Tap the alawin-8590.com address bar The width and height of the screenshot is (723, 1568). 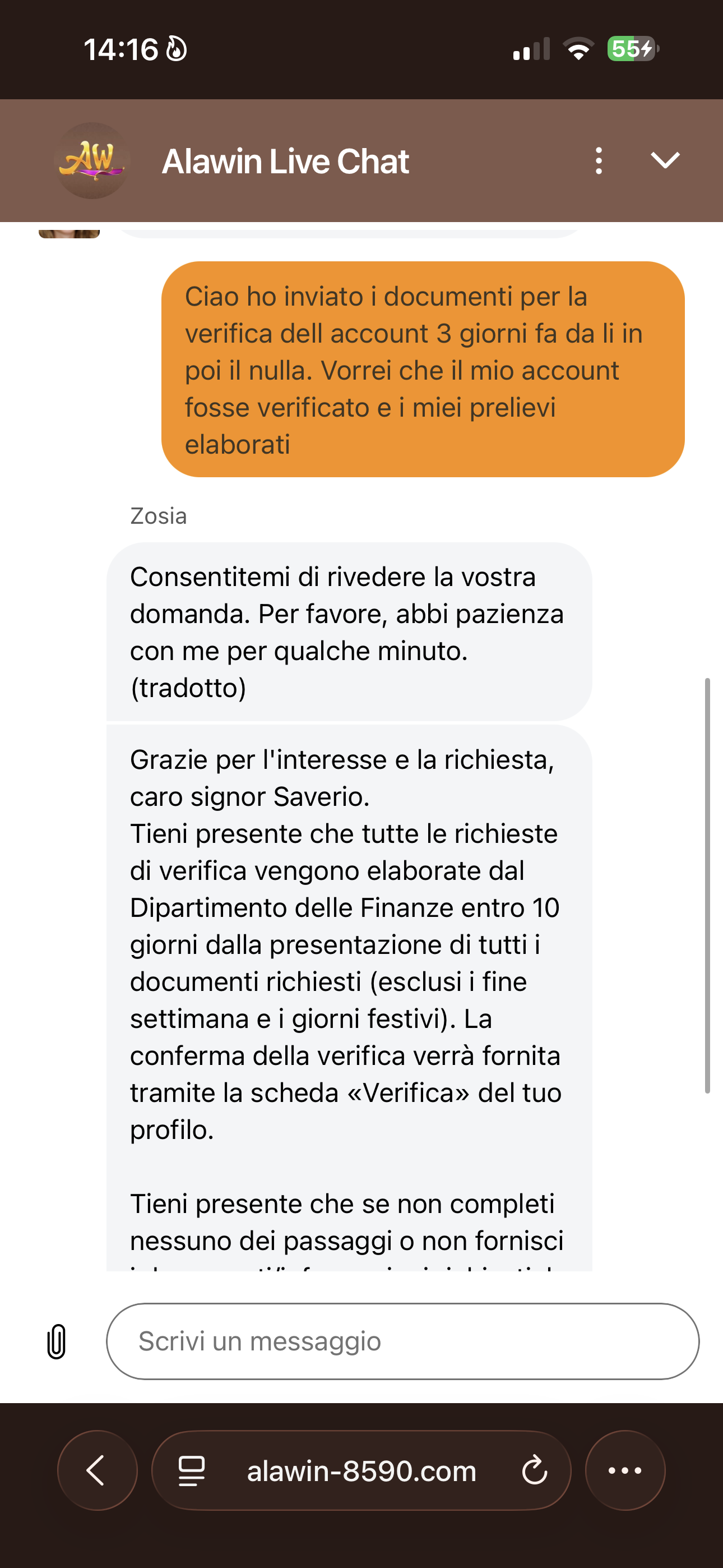pos(361,1470)
